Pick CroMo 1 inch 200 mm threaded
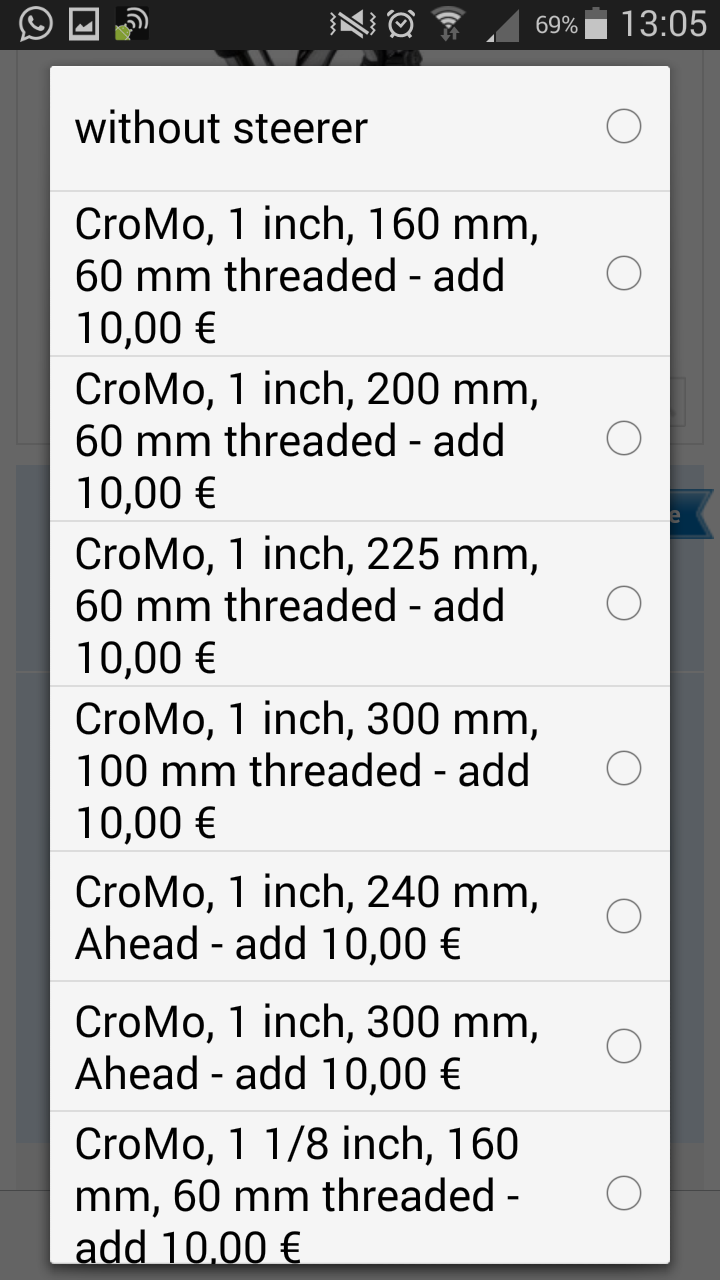 tap(360, 438)
